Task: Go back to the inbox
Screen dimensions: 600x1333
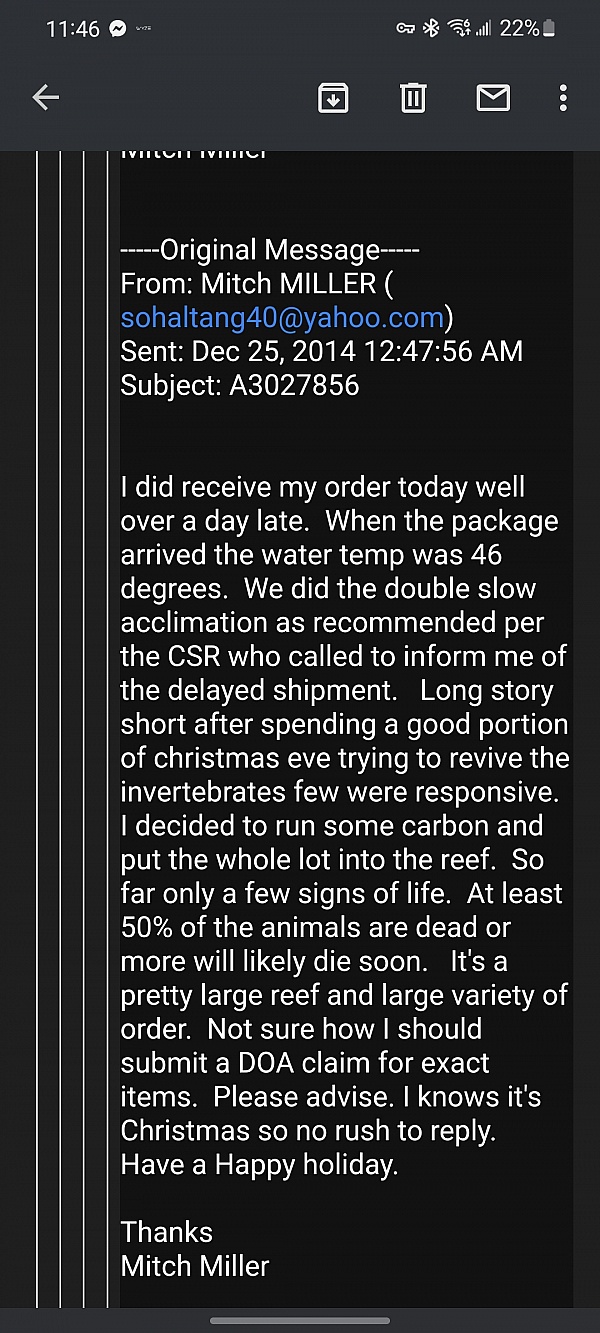Action: 46,97
